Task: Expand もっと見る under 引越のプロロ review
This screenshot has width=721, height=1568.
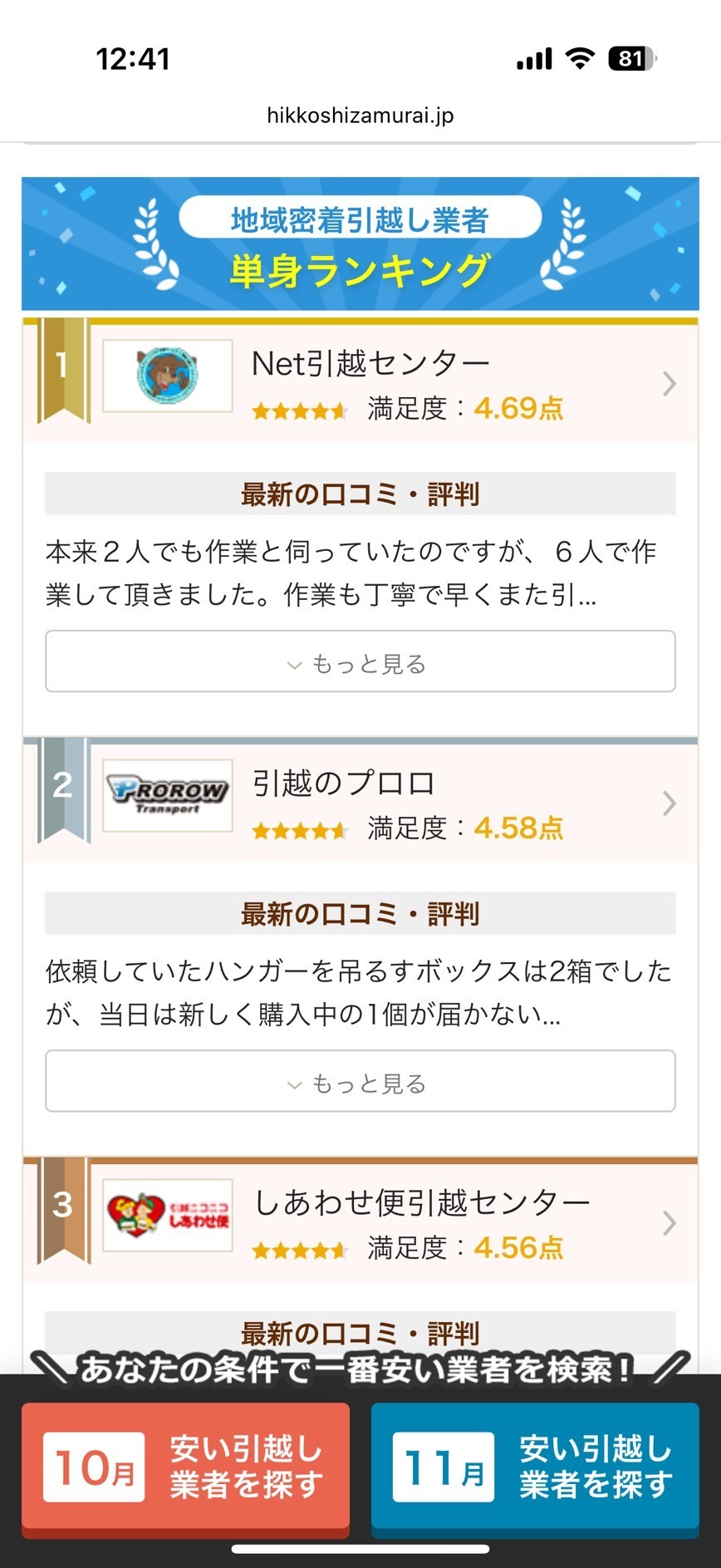Action: coord(360,1082)
